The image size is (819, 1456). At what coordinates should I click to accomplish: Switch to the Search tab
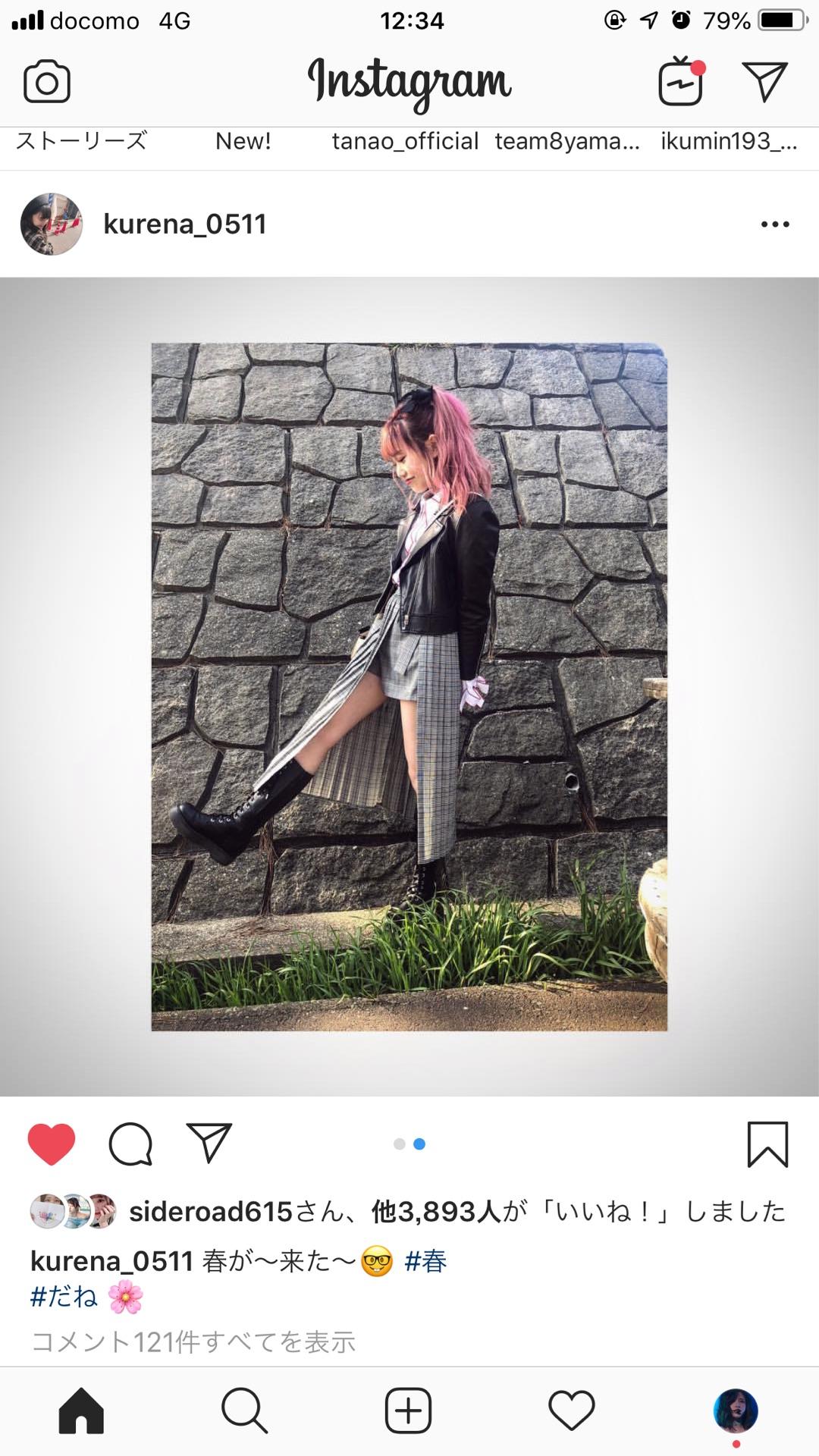pos(244,1411)
